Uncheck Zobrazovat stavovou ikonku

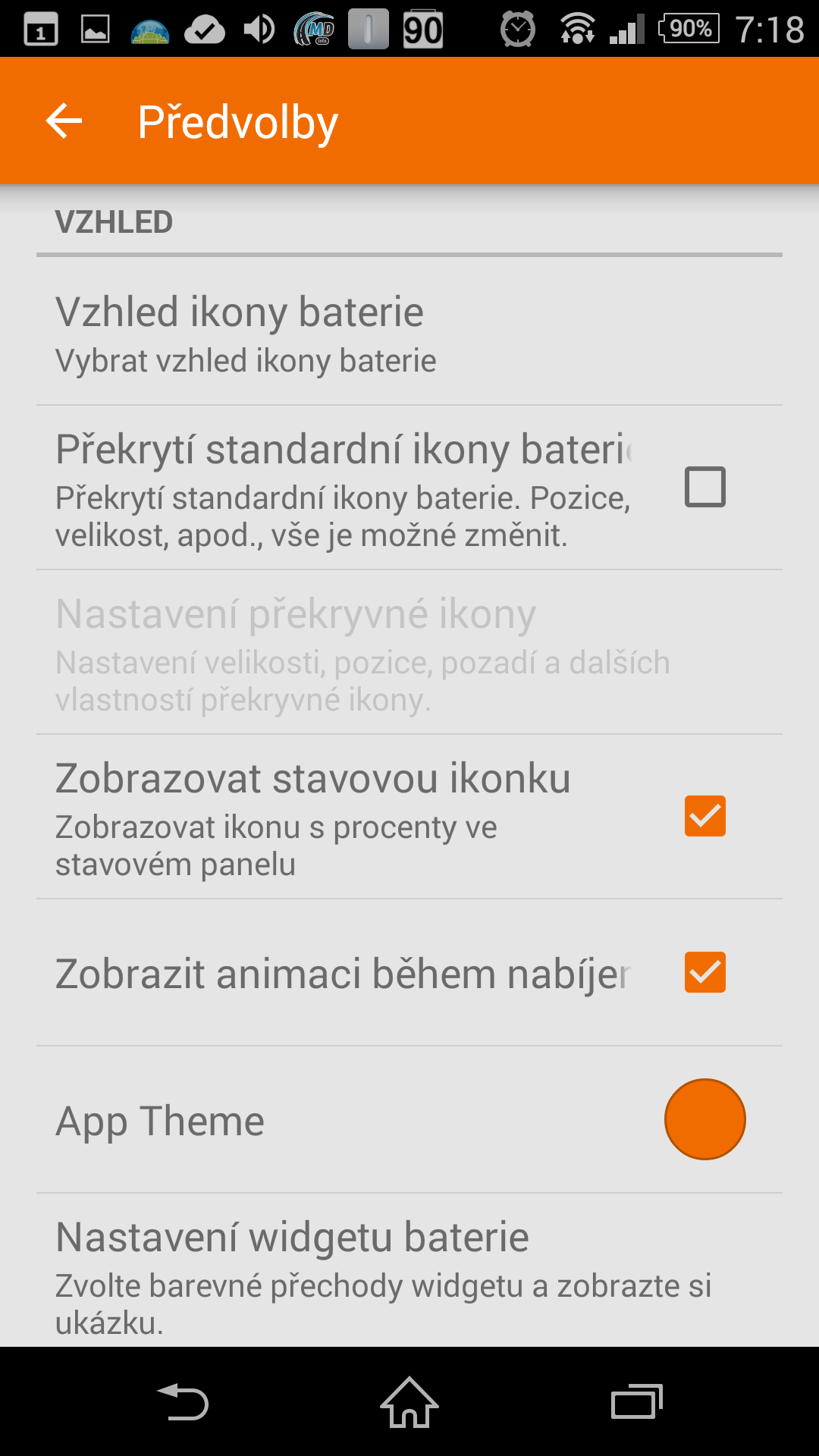click(x=705, y=816)
